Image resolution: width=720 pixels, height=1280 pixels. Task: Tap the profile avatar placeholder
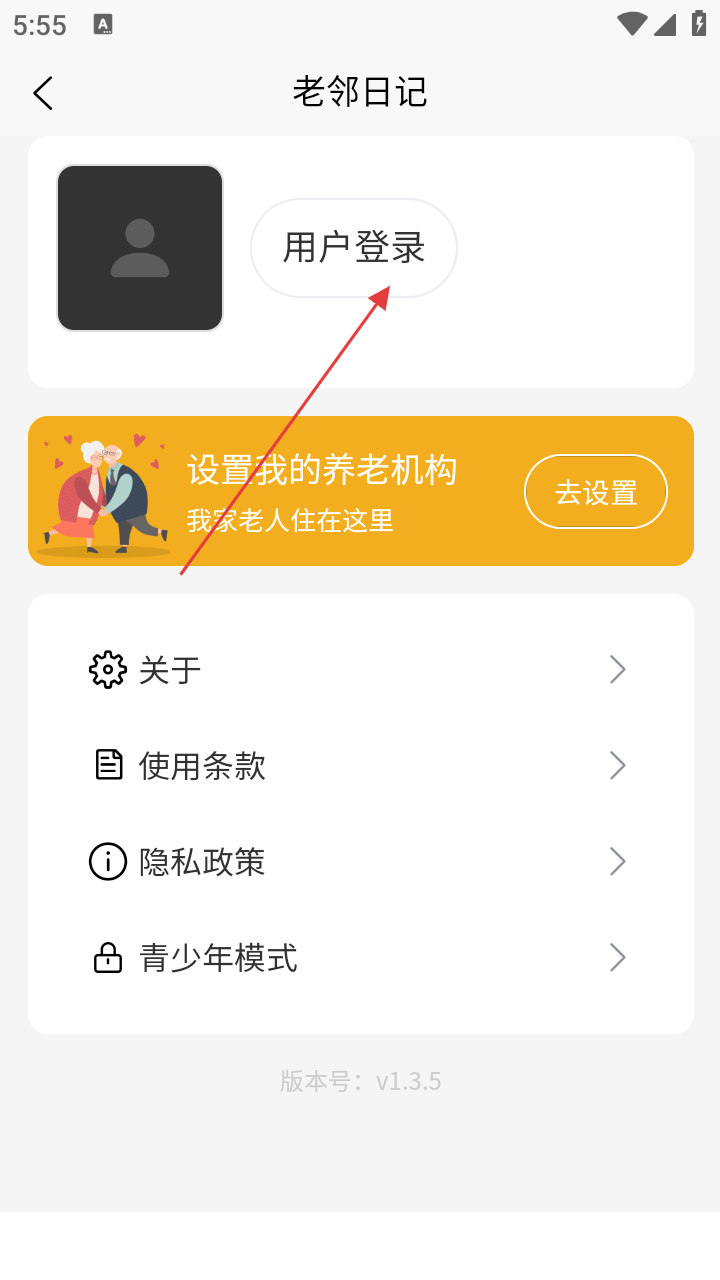(140, 248)
